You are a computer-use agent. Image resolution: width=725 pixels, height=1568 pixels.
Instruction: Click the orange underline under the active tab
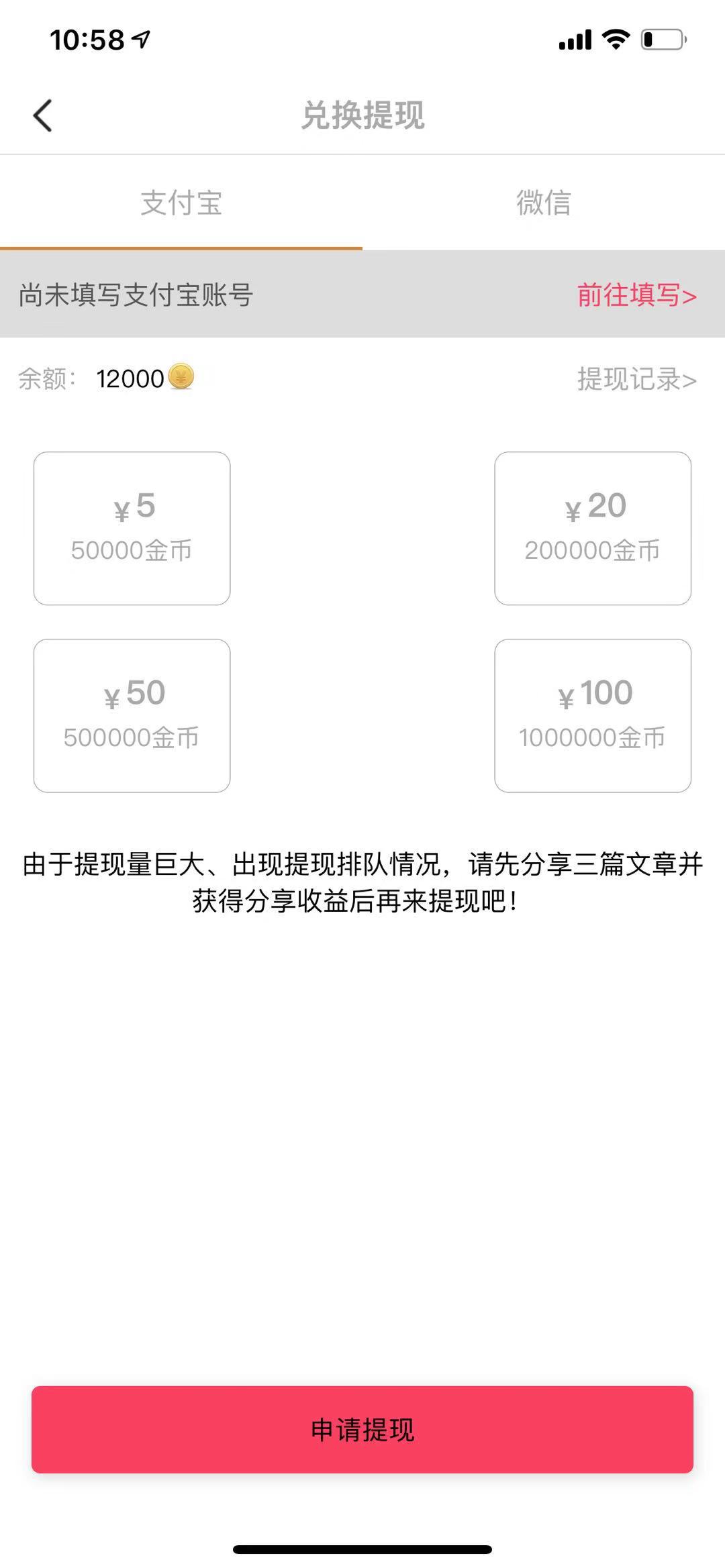tap(181, 247)
